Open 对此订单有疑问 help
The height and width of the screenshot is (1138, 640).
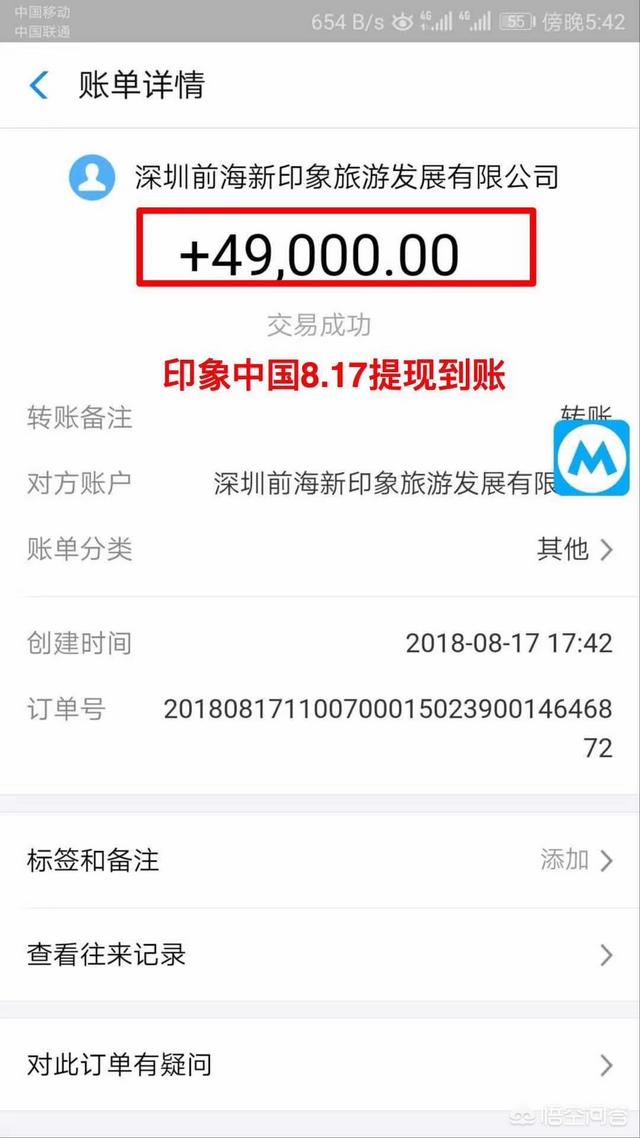pos(320,1064)
